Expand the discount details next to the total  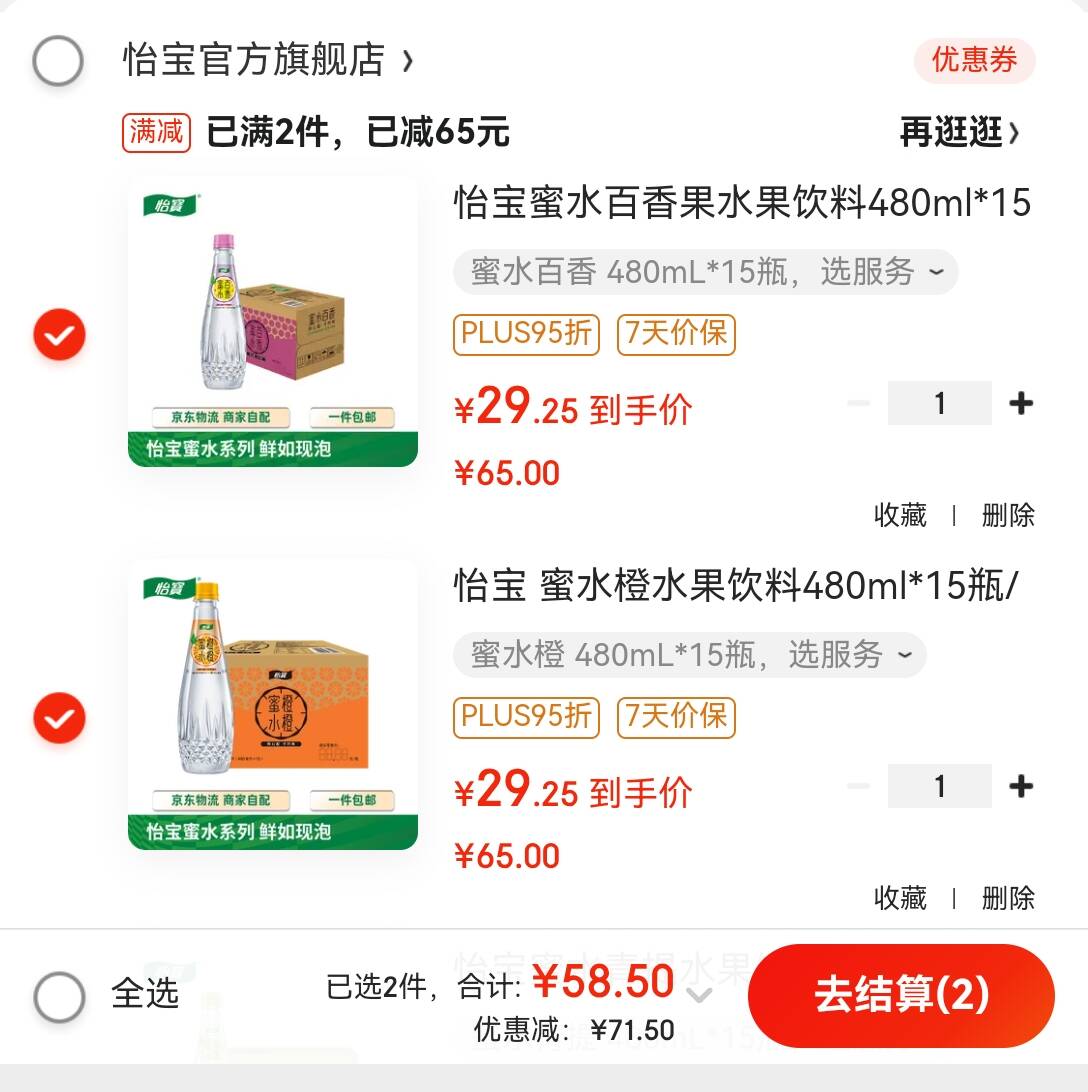tap(700, 994)
